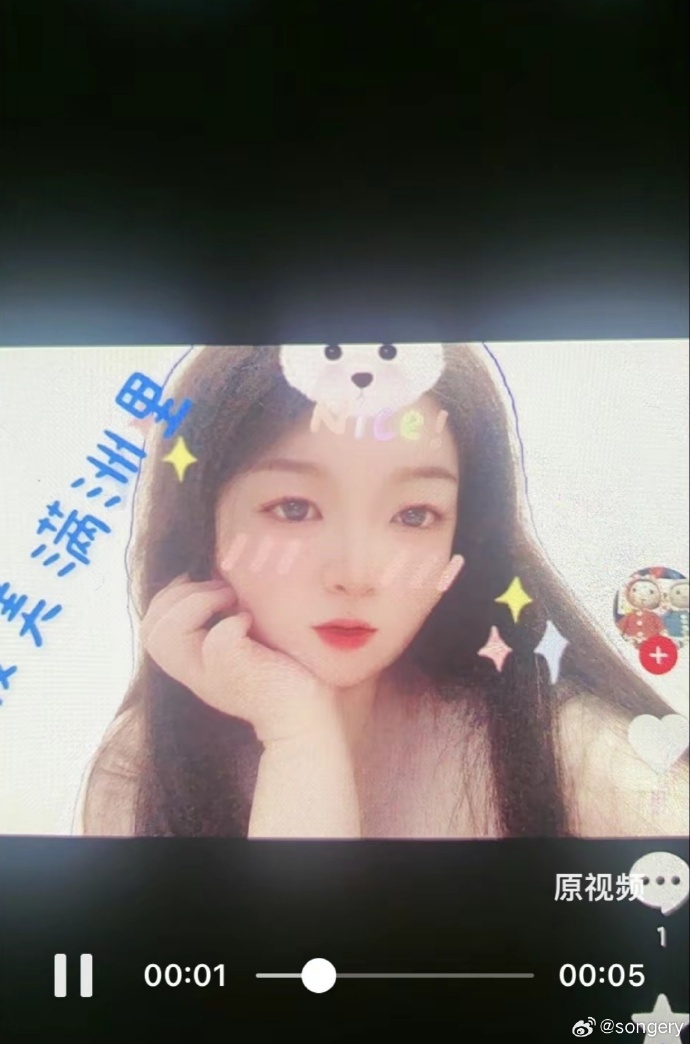The width and height of the screenshot is (690, 1044).
Task: Open the 原视频 original video
Action: (x=598, y=887)
